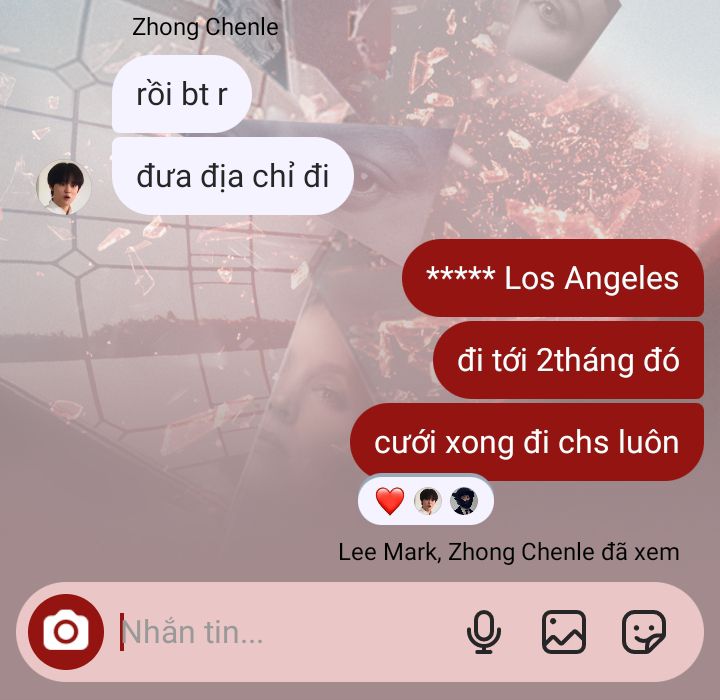
Task: Open Zhong Chenle's profile picture
Action: 64,186
